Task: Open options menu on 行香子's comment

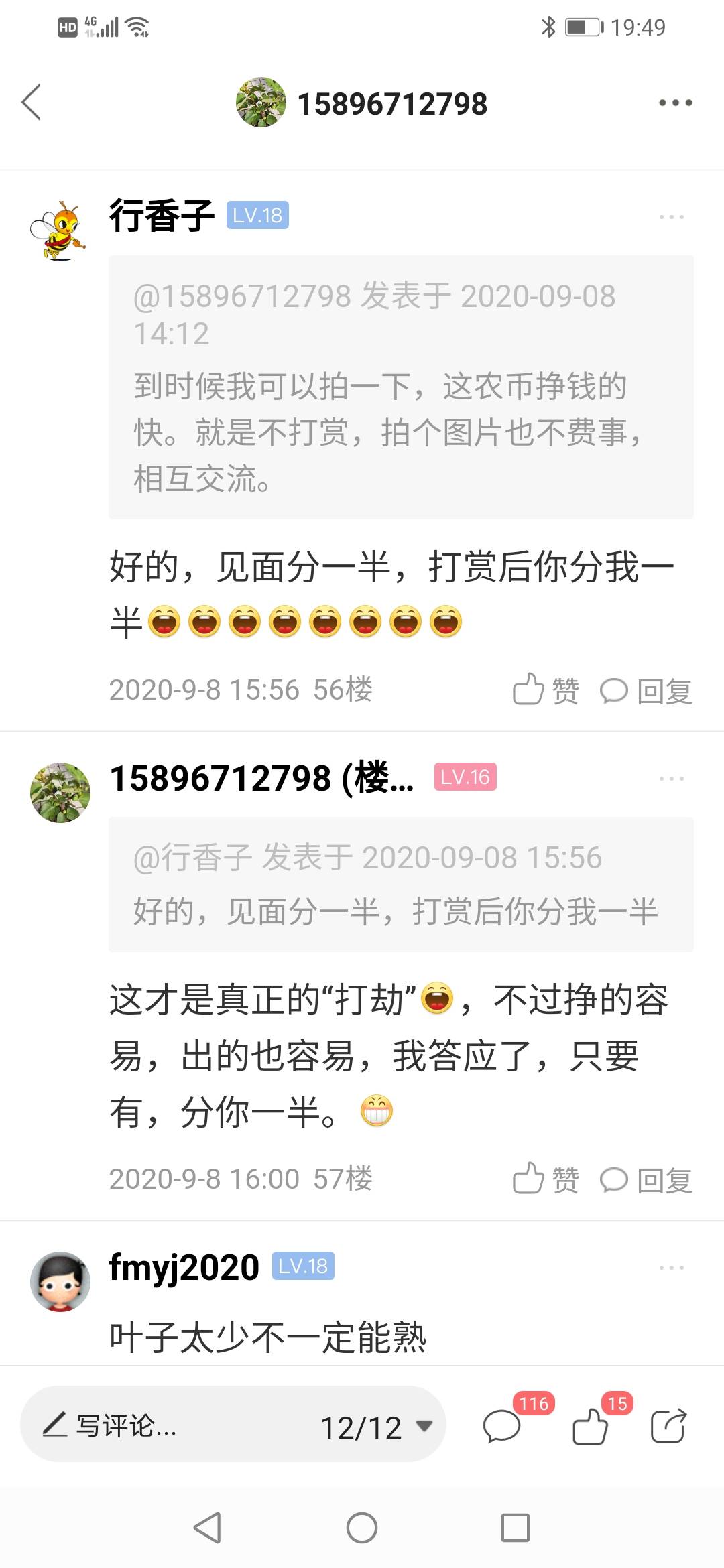Action: [x=671, y=217]
